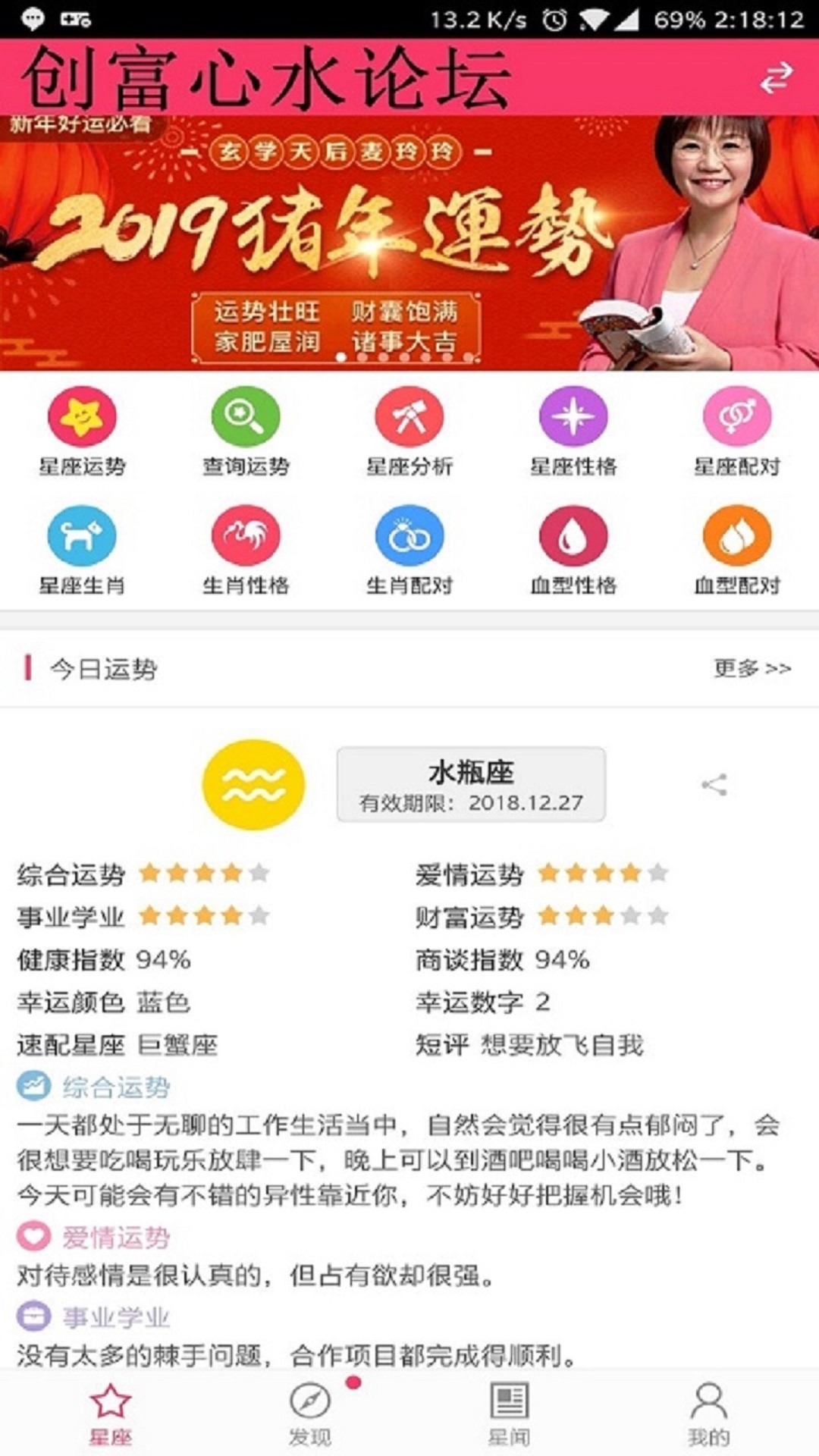819x1456 pixels.
Task: Tap the swap arrows icon in header
Action: (x=777, y=77)
